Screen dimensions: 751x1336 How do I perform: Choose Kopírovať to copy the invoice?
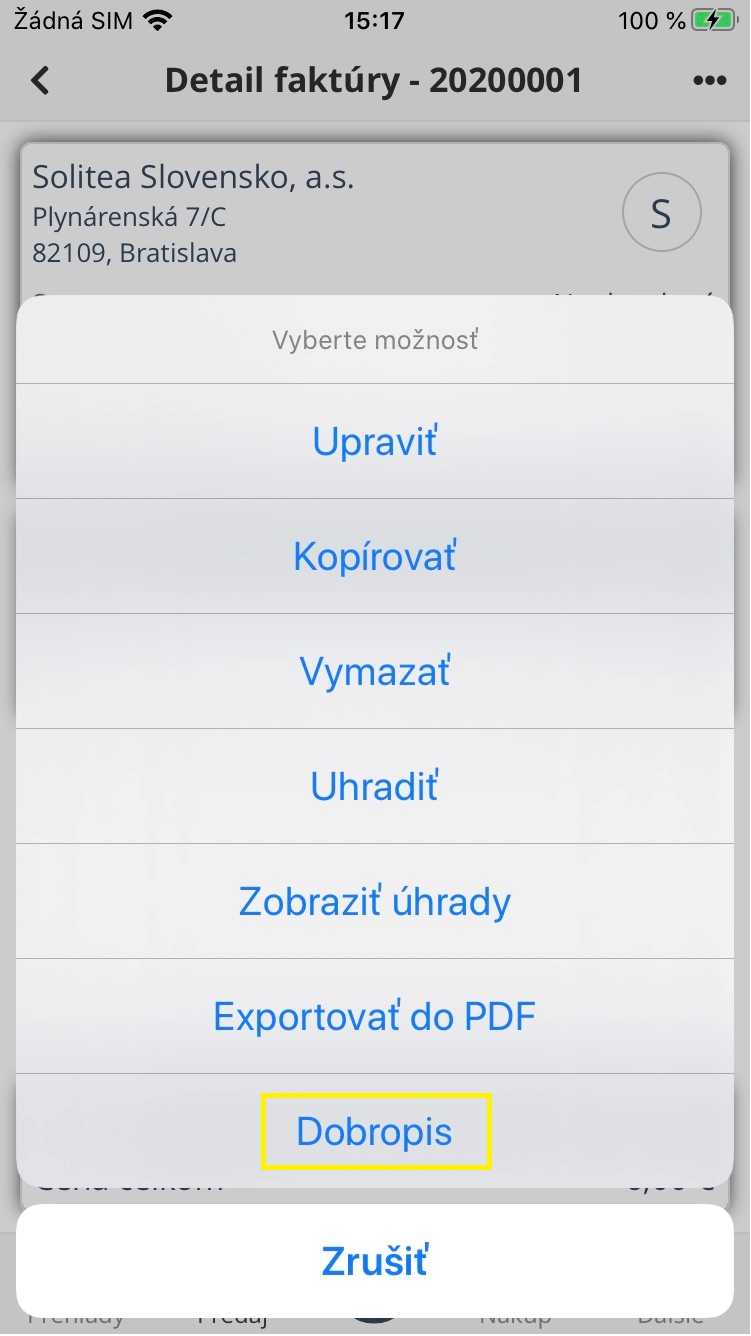(375, 556)
